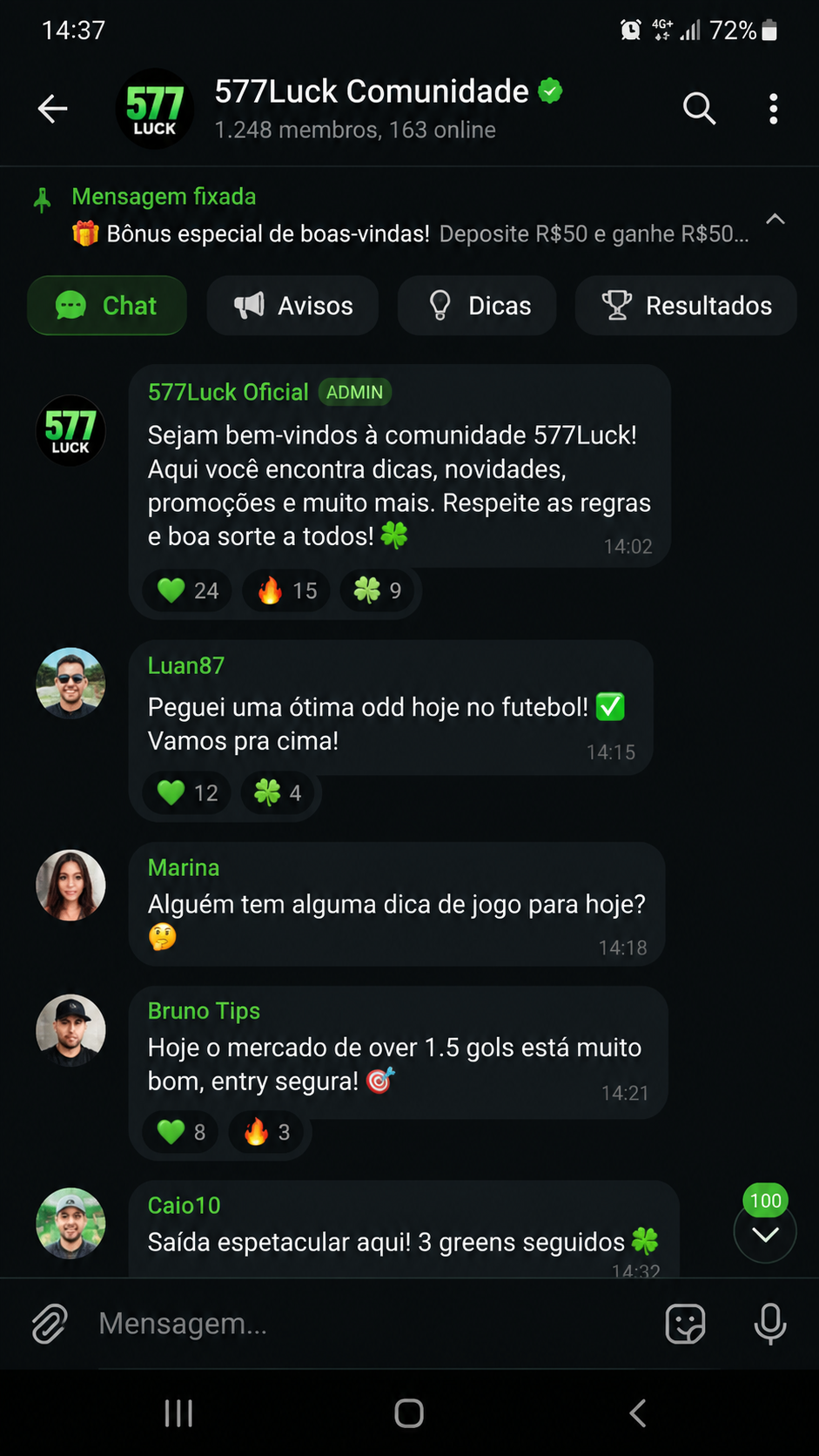The height and width of the screenshot is (1456, 819).
Task: Add green heart reaction to 577Luck Oficial message
Action: (187, 590)
